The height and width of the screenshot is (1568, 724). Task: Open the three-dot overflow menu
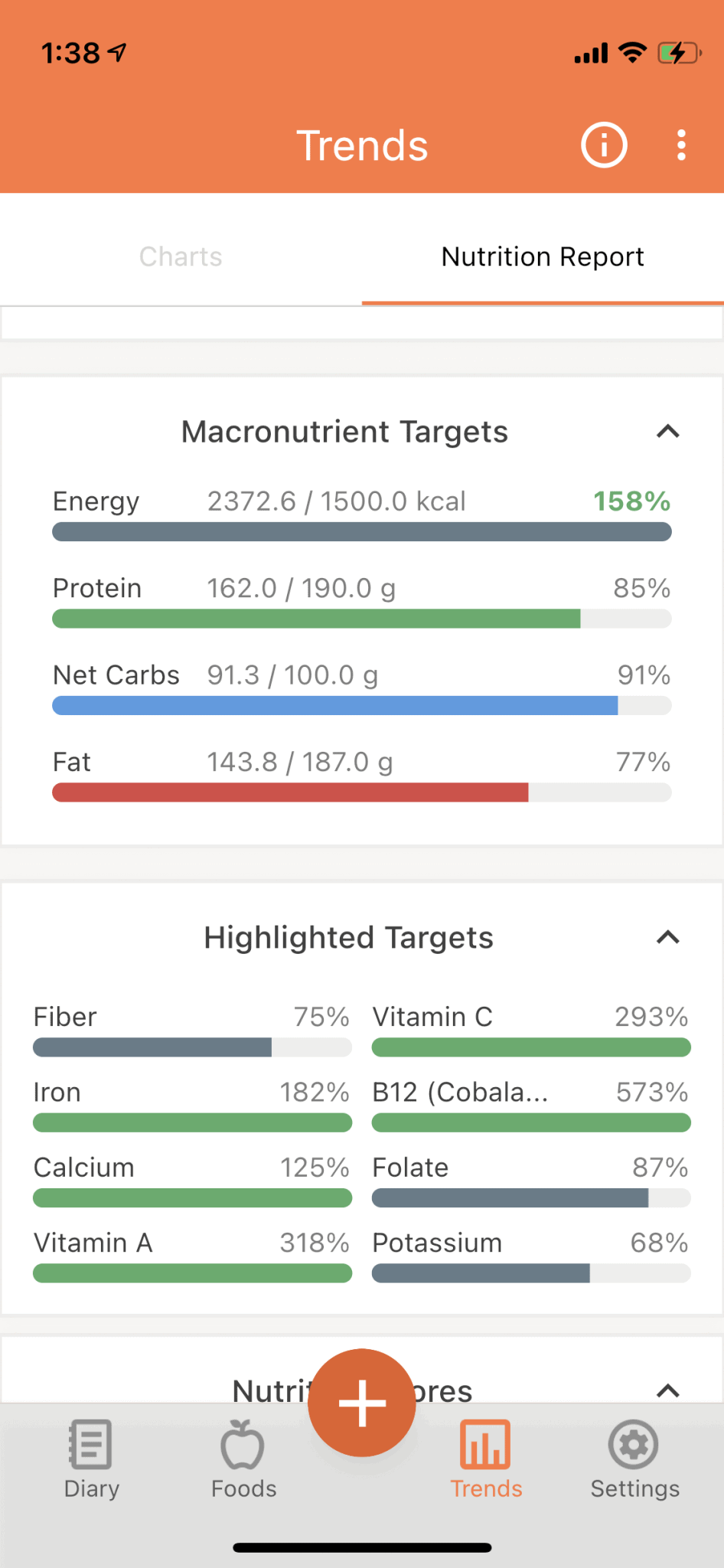(681, 145)
